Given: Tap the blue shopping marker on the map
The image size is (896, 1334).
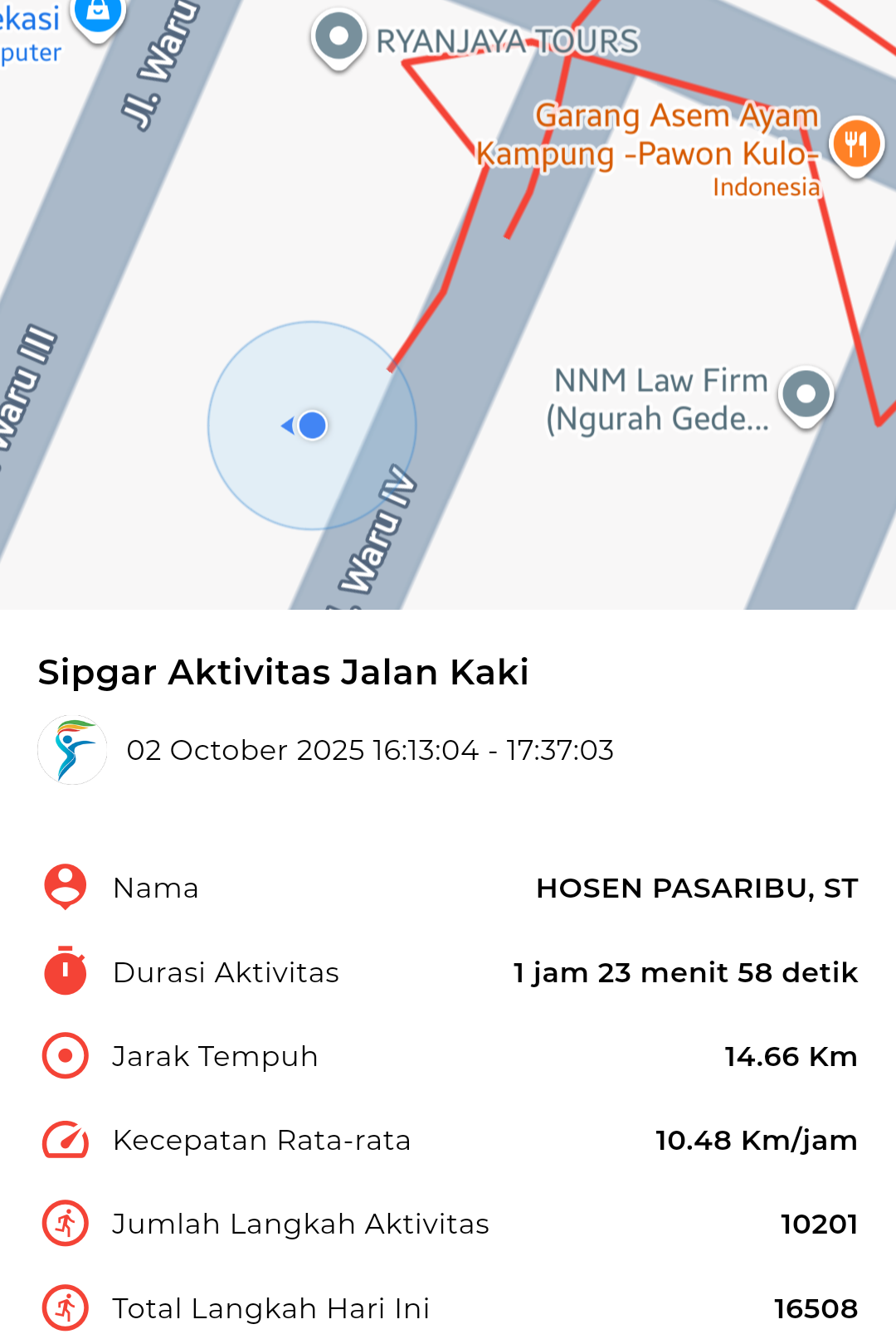Looking at the screenshot, I should click(98, 12).
